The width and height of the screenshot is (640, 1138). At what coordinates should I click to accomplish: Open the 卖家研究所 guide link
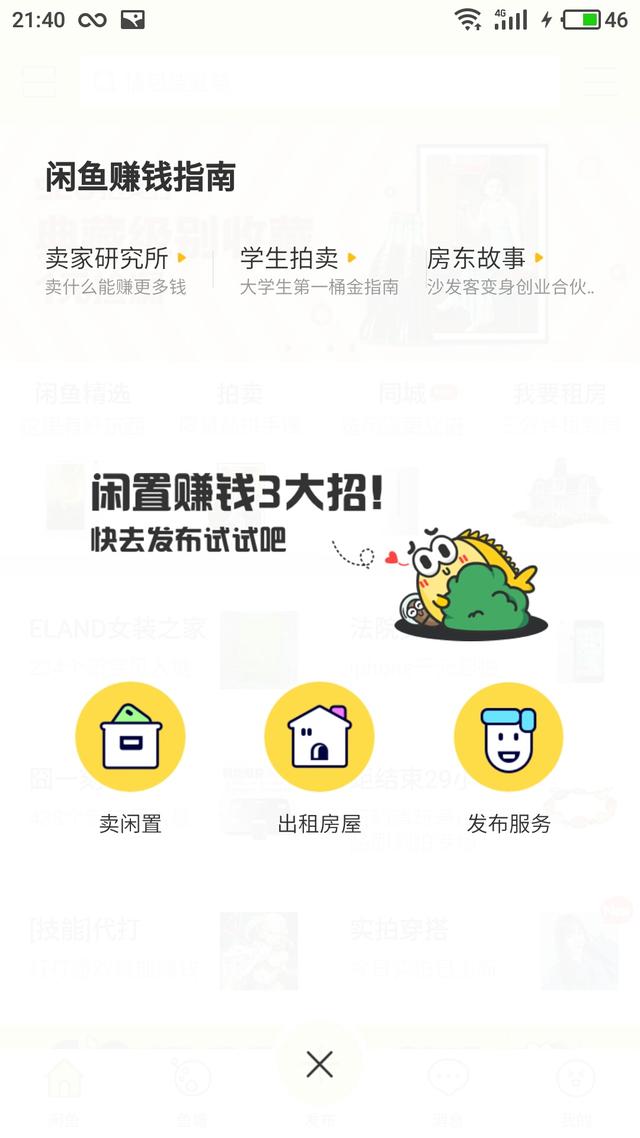point(116,271)
